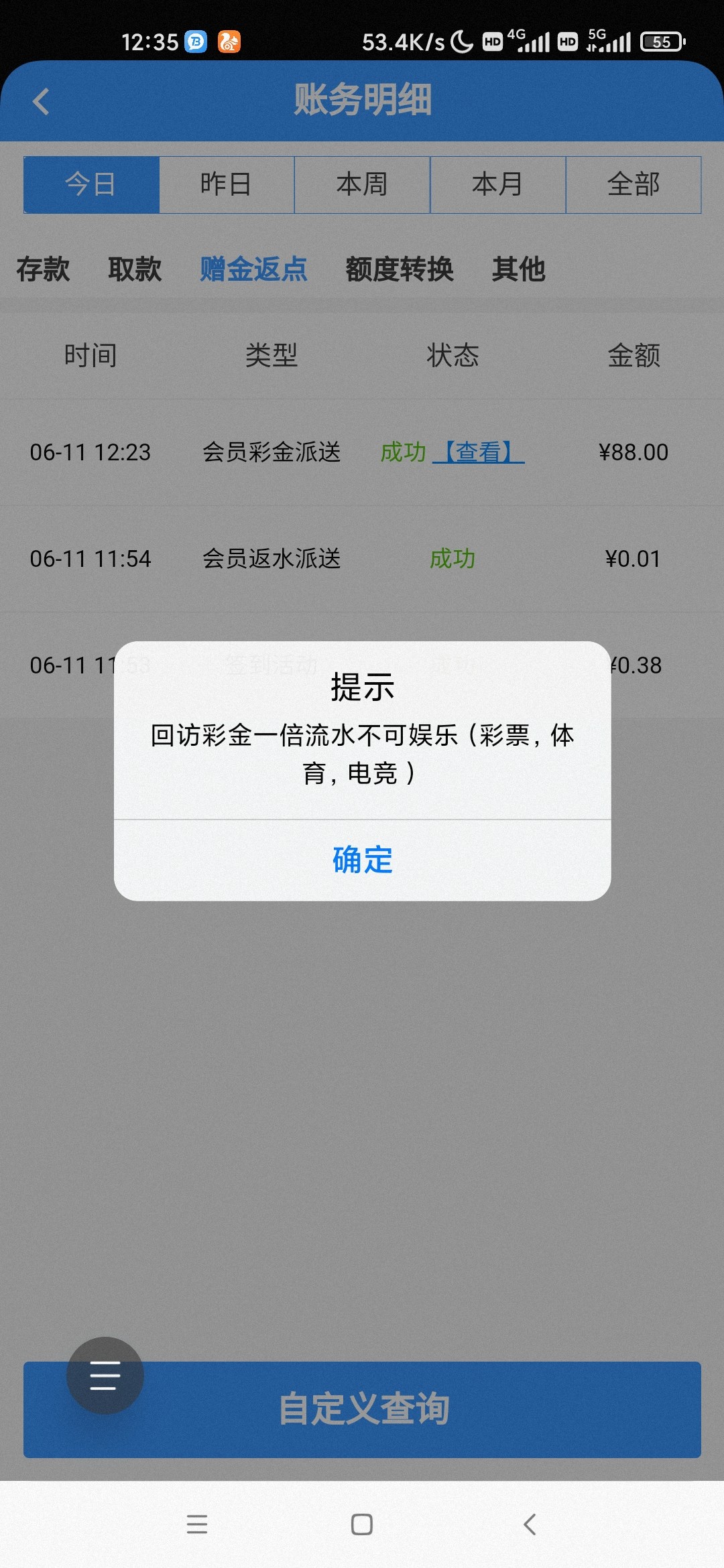Open the floating round menu button
Screen dimensions: 724x1568
105,1375
